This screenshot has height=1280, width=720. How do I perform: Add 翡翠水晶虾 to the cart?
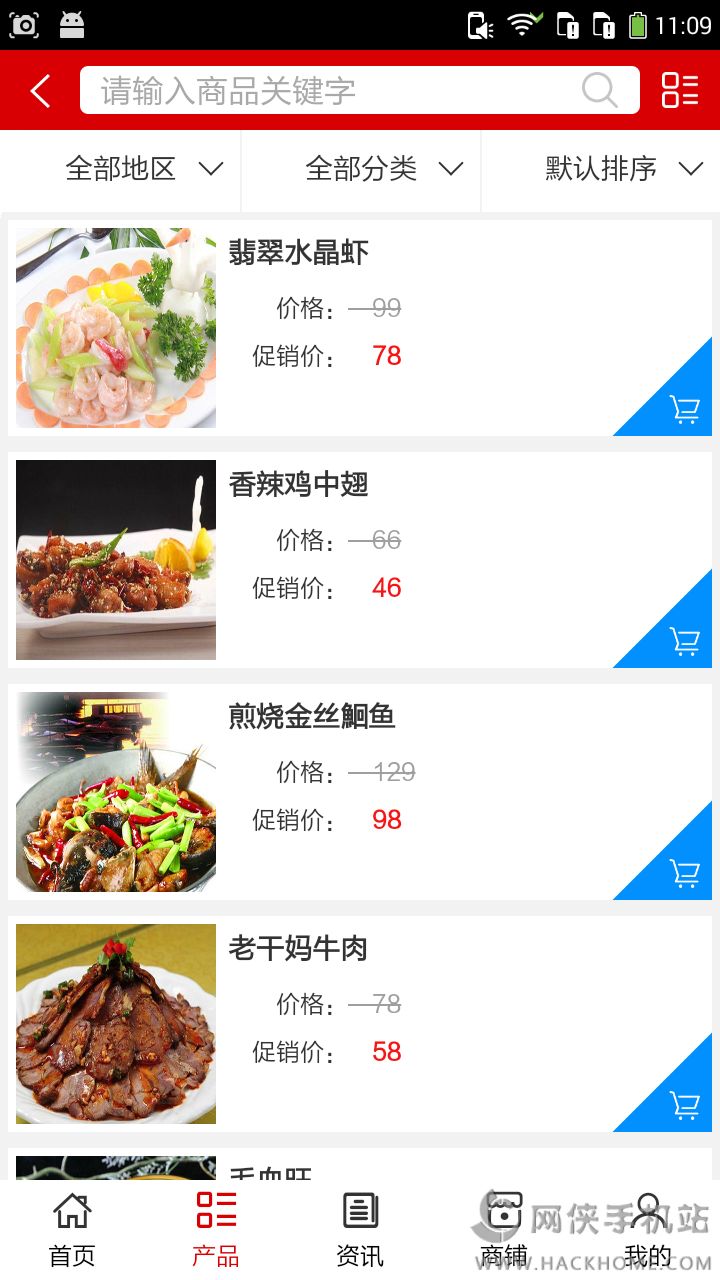click(x=684, y=409)
